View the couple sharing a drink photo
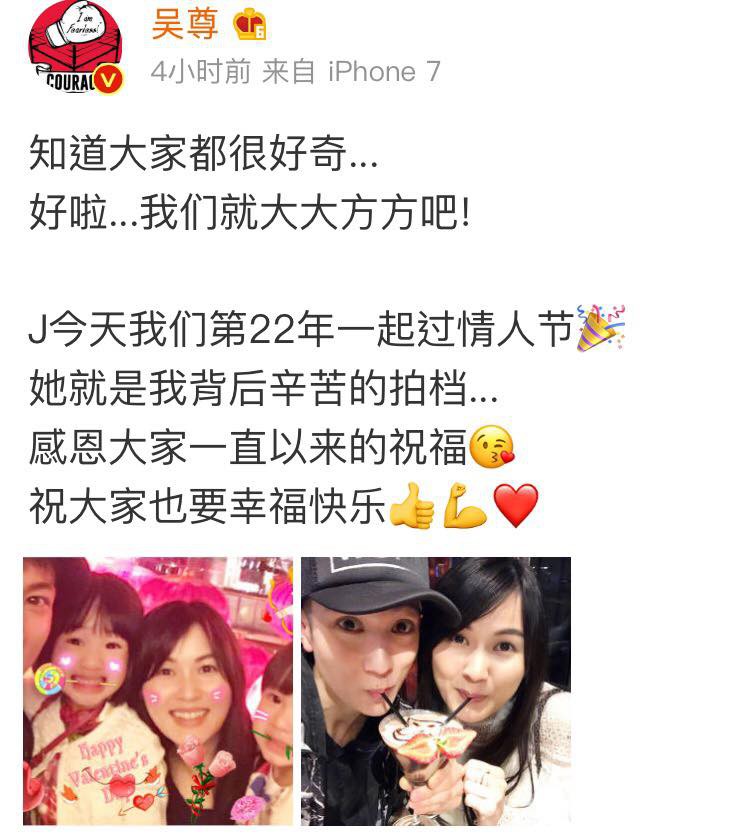This screenshot has width=750, height=833. (436, 690)
